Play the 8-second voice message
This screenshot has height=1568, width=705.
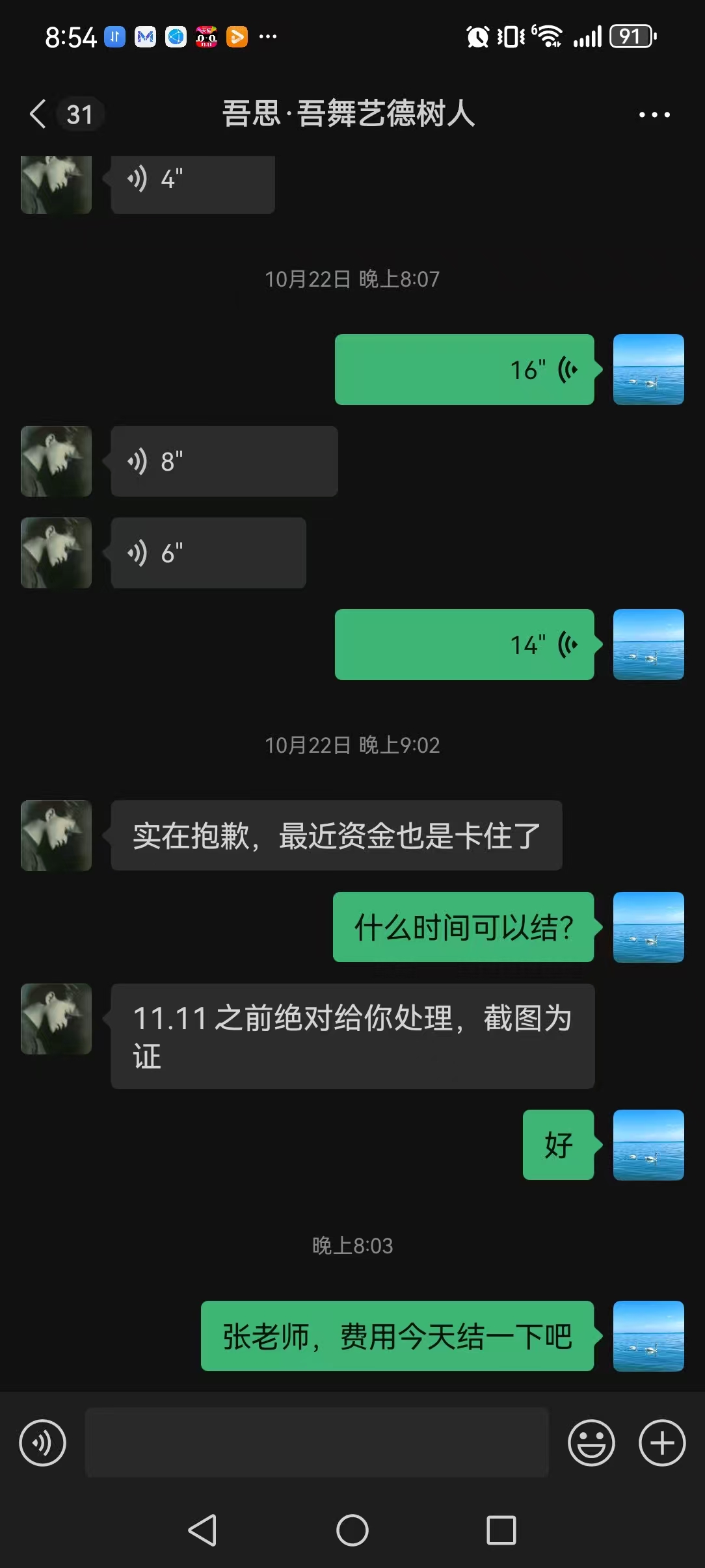pyautogui.click(x=224, y=462)
